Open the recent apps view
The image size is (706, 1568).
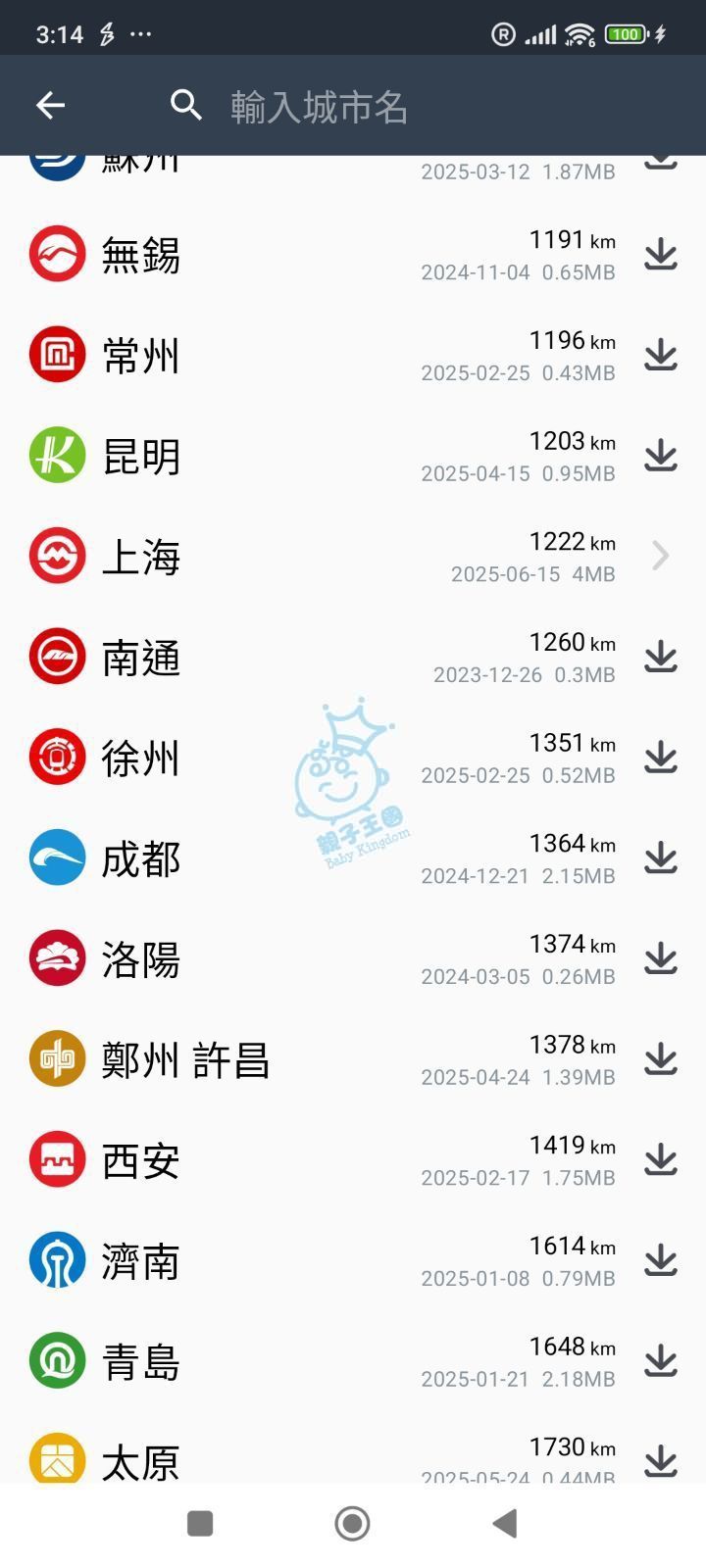coord(200,1524)
